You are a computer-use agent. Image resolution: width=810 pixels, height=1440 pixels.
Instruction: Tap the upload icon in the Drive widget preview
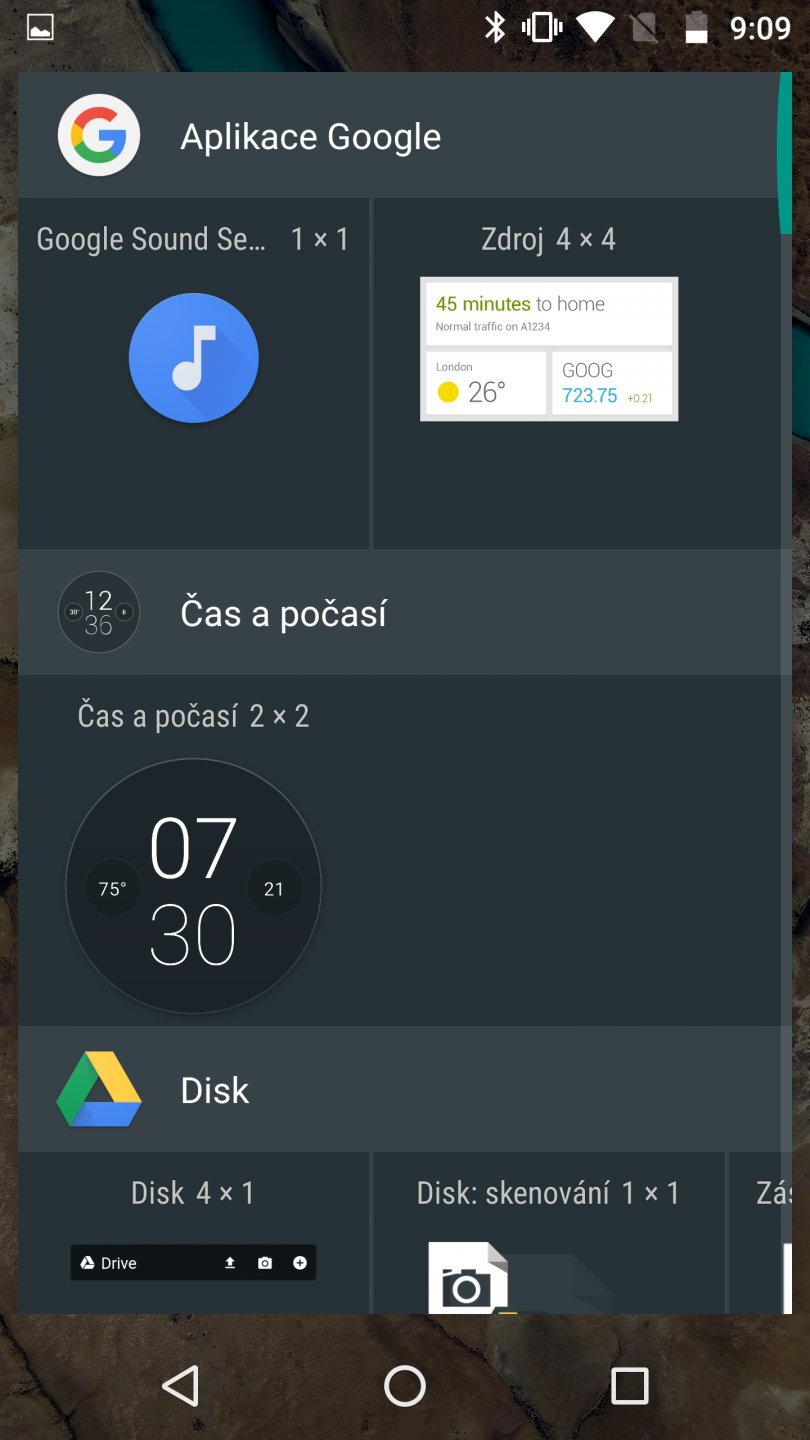coord(229,1262)
